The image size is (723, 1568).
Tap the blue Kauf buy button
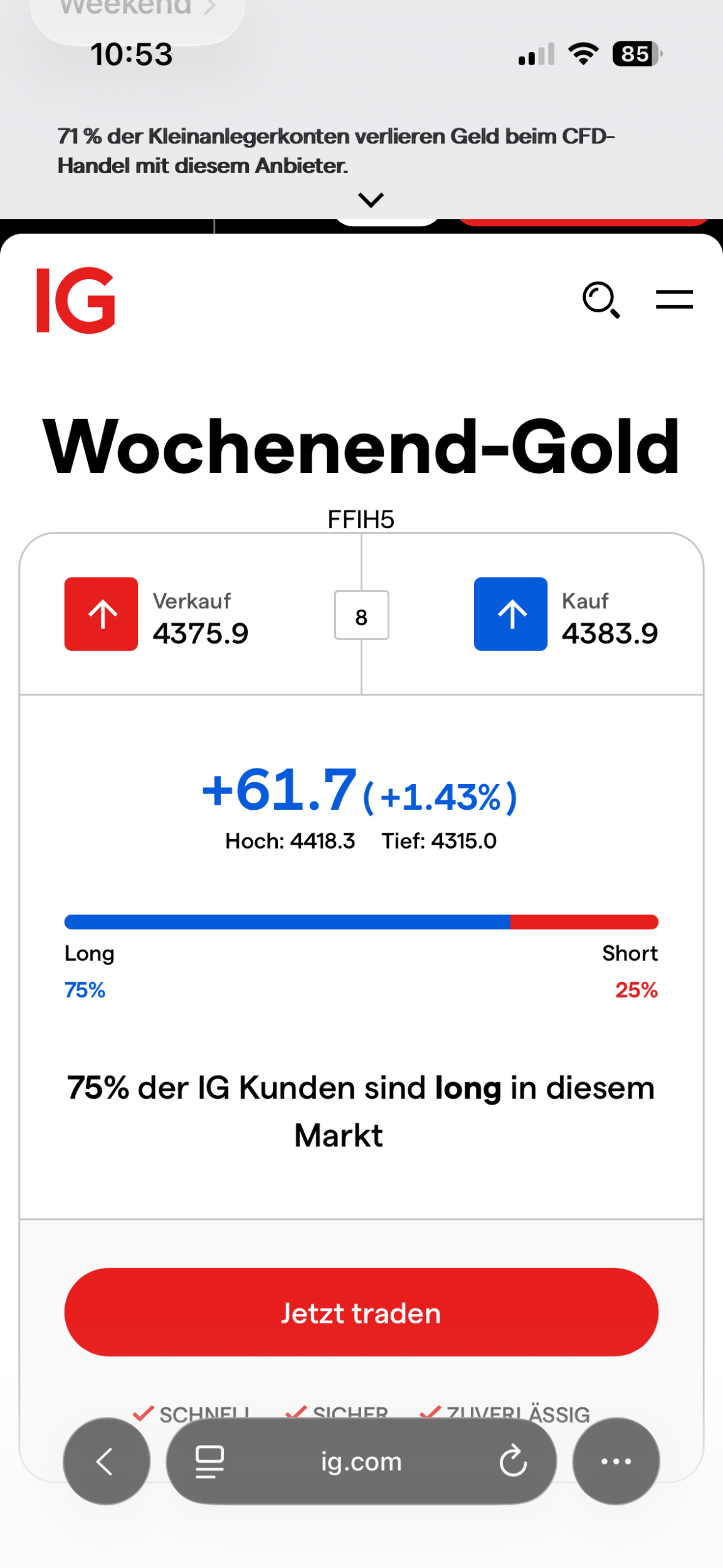tap(510, 613)
